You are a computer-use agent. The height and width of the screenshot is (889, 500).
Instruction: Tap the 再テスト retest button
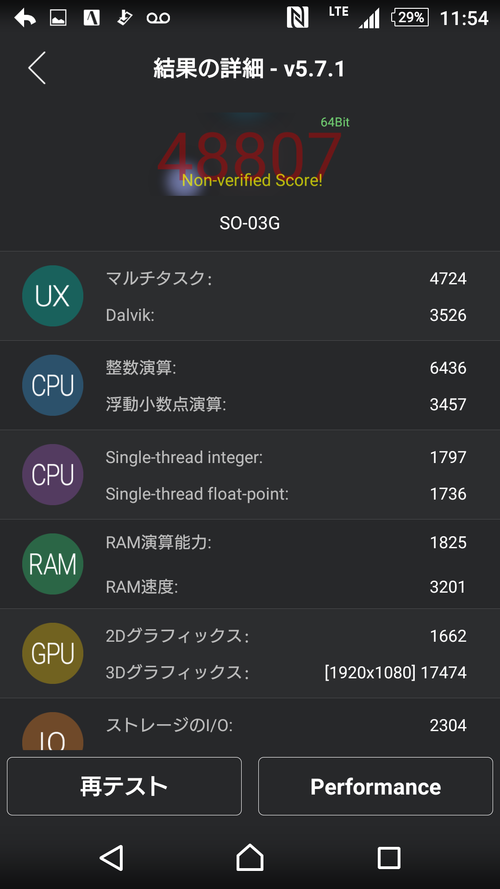124,786
